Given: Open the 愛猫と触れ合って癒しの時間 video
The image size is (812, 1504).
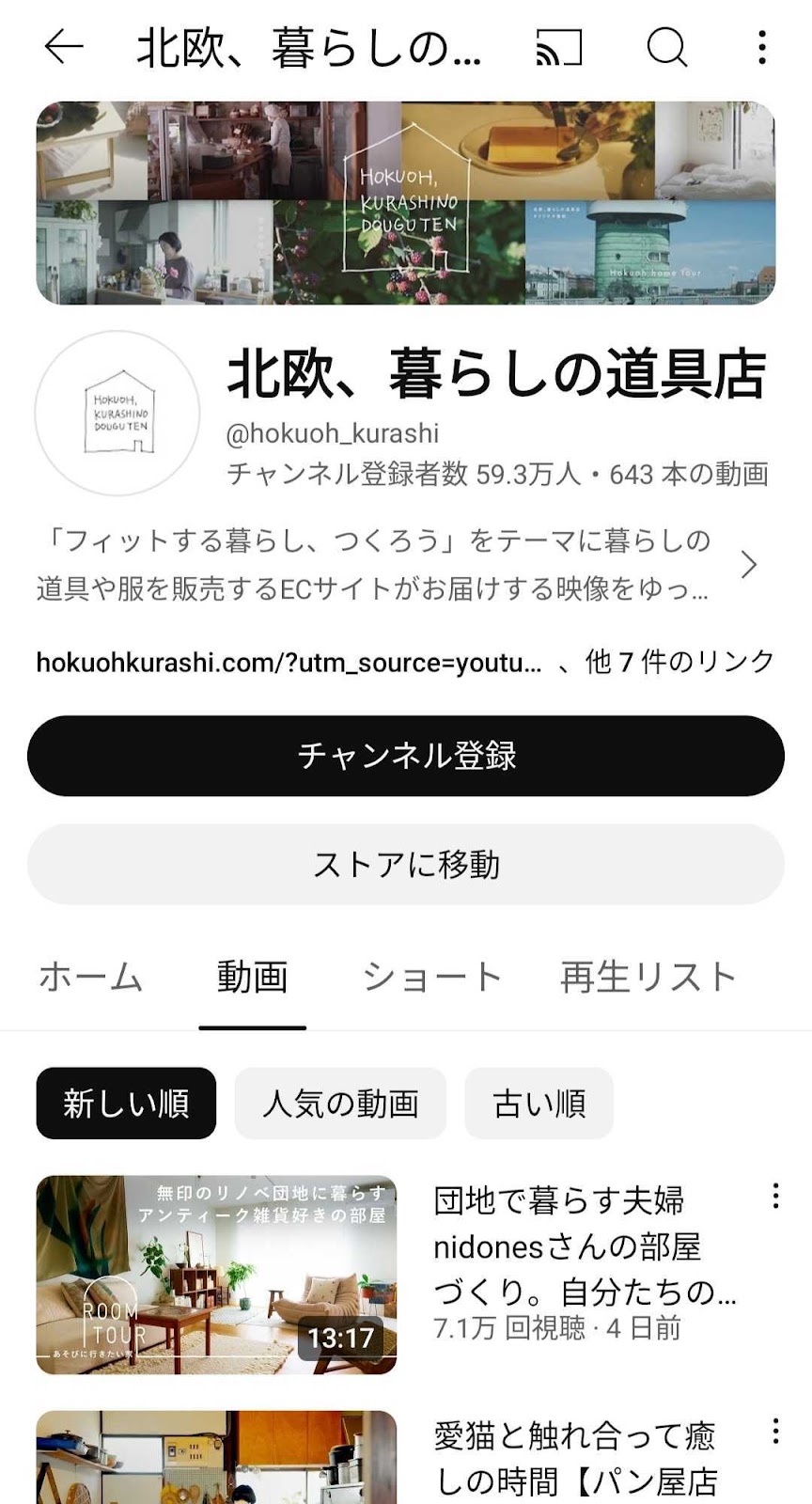Looking at the screenshot, I should coord(216,1457).
